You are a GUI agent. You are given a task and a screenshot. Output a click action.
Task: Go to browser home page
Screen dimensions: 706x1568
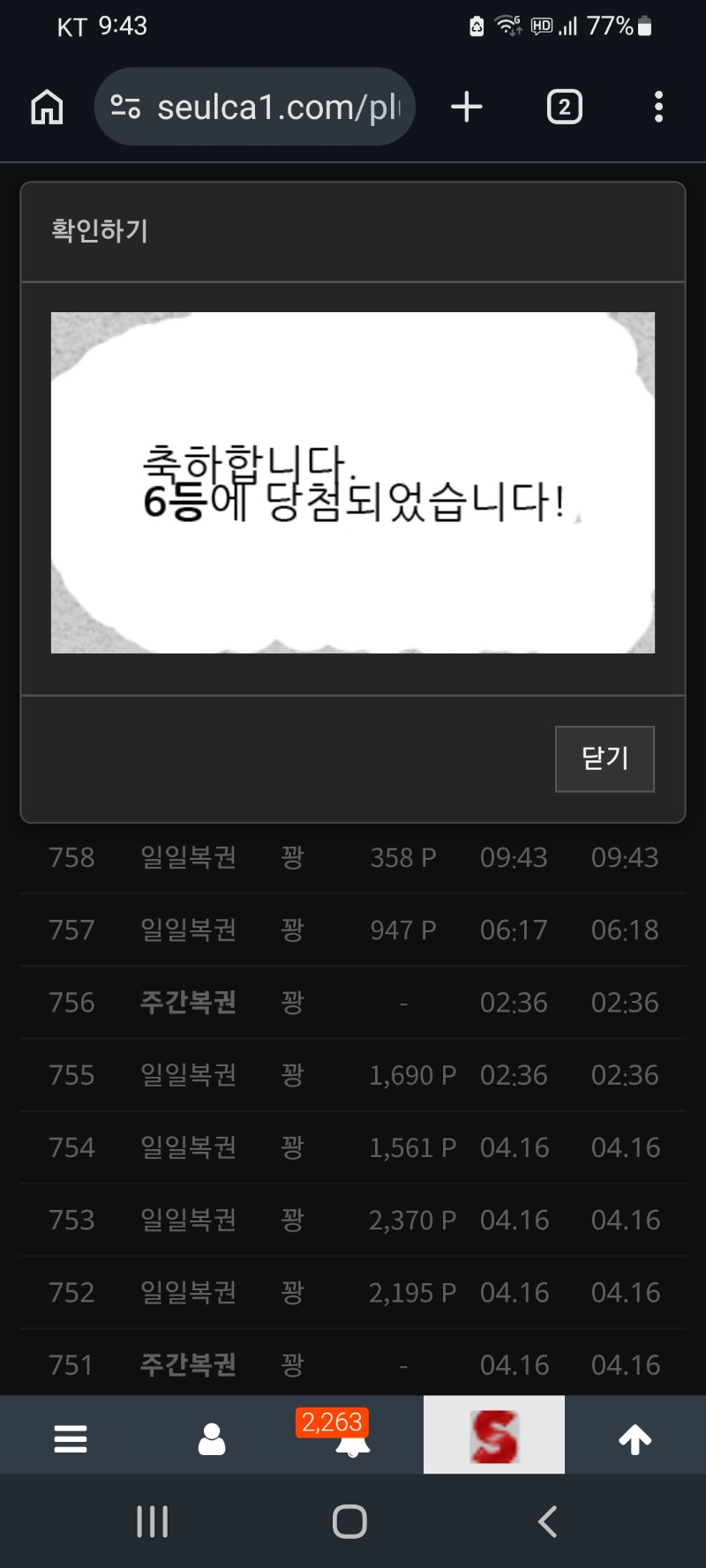tap(47, 108)
